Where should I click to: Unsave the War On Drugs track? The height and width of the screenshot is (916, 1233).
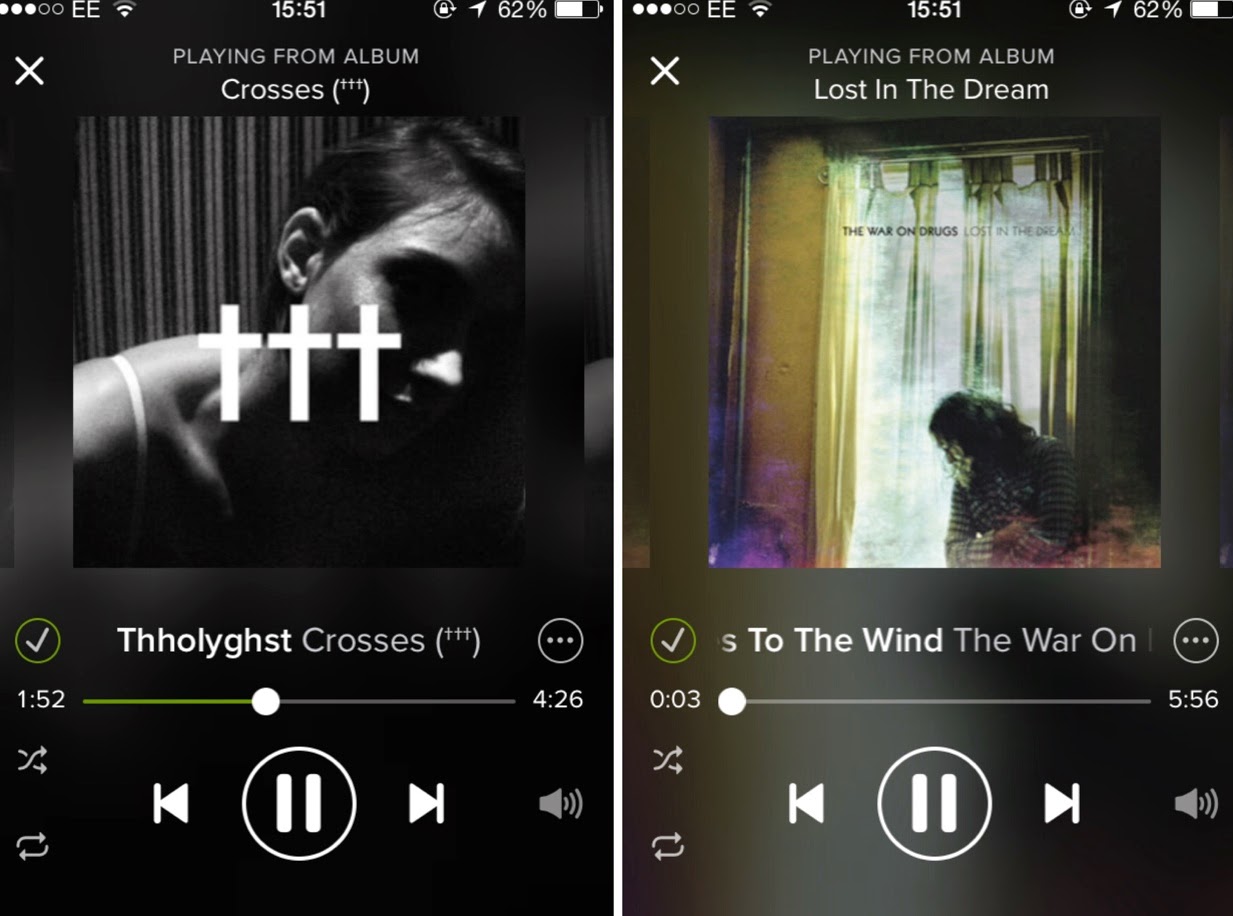pos(673,641)
